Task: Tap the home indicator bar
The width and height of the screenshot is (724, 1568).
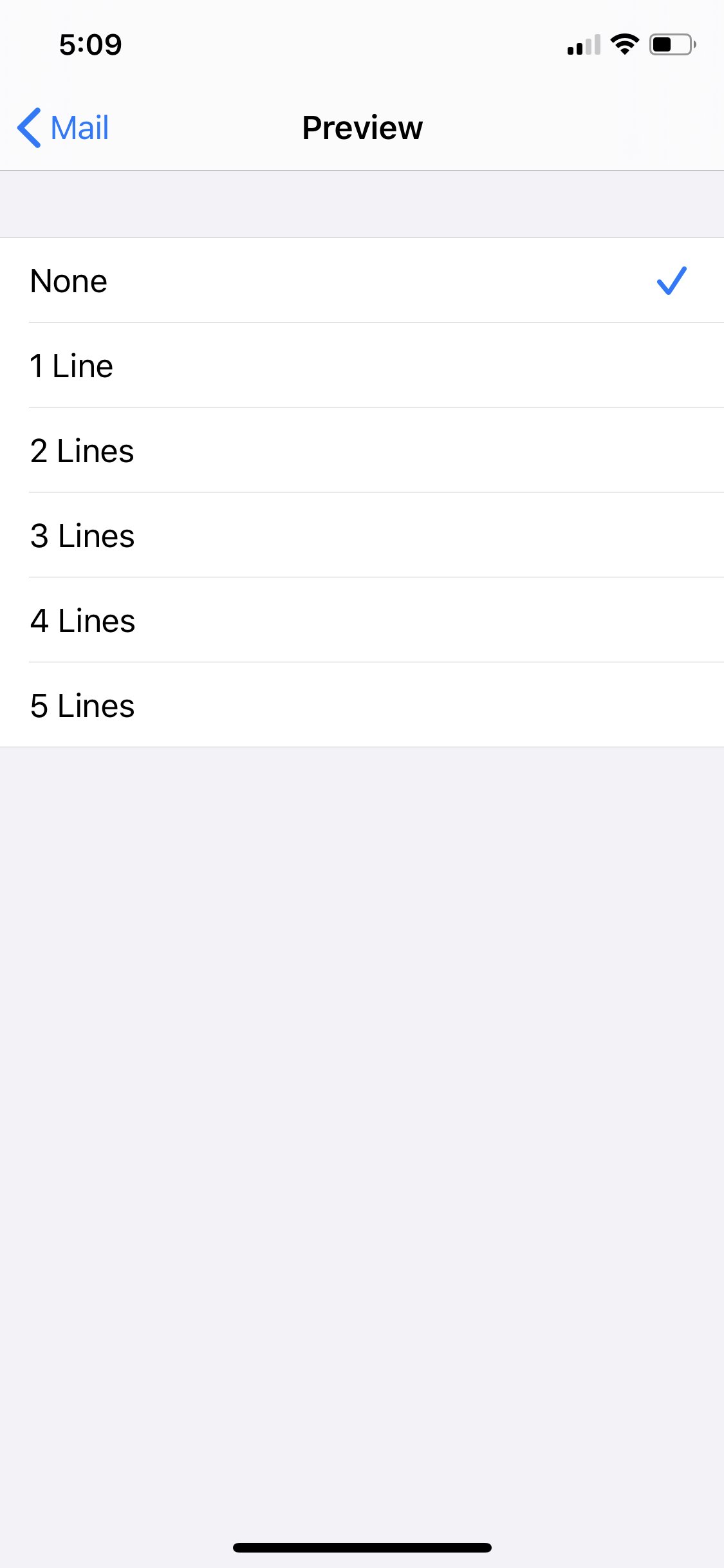Action: [x=362, y=1547]
